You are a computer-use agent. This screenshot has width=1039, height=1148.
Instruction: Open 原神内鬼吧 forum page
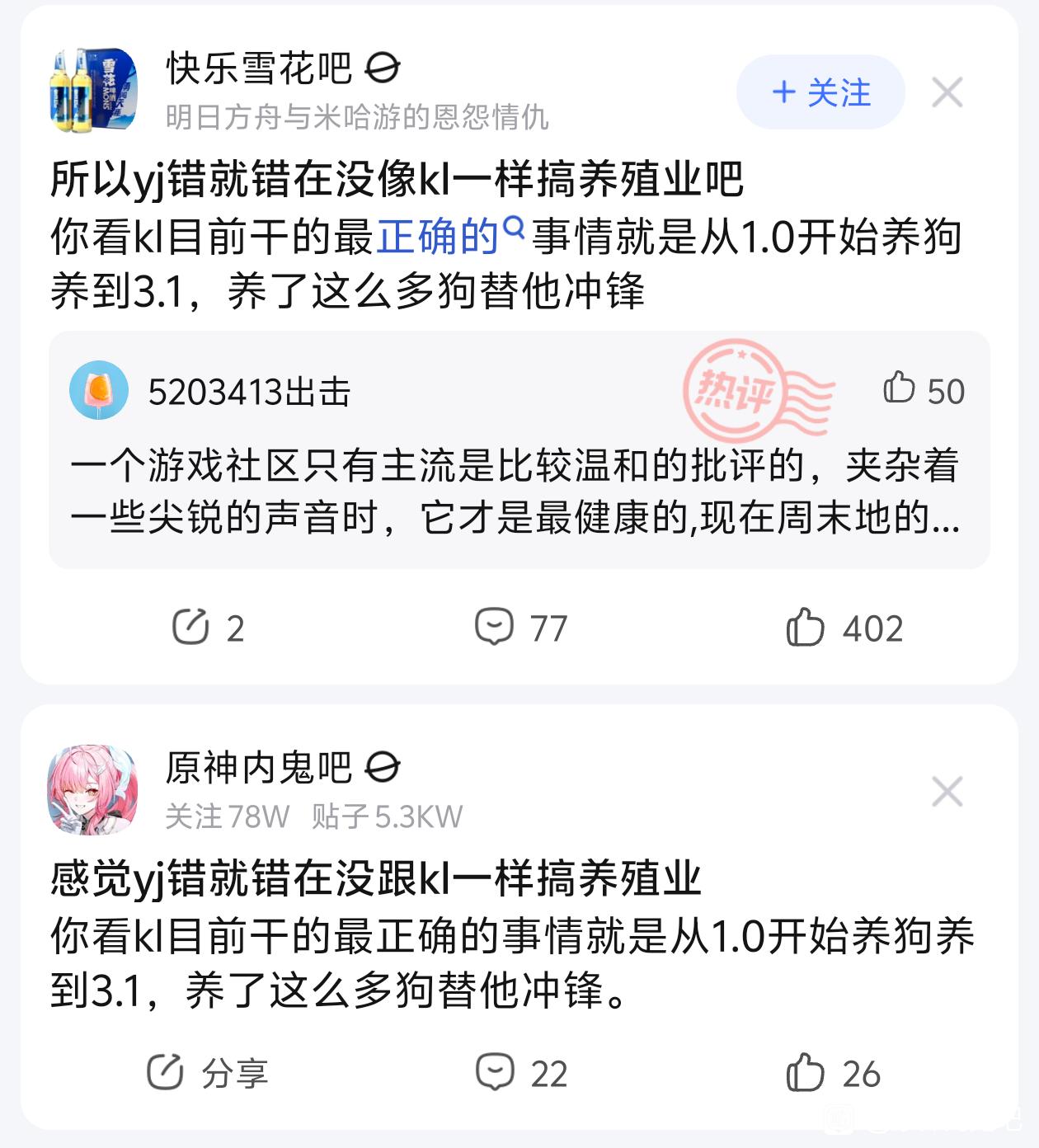259,767
